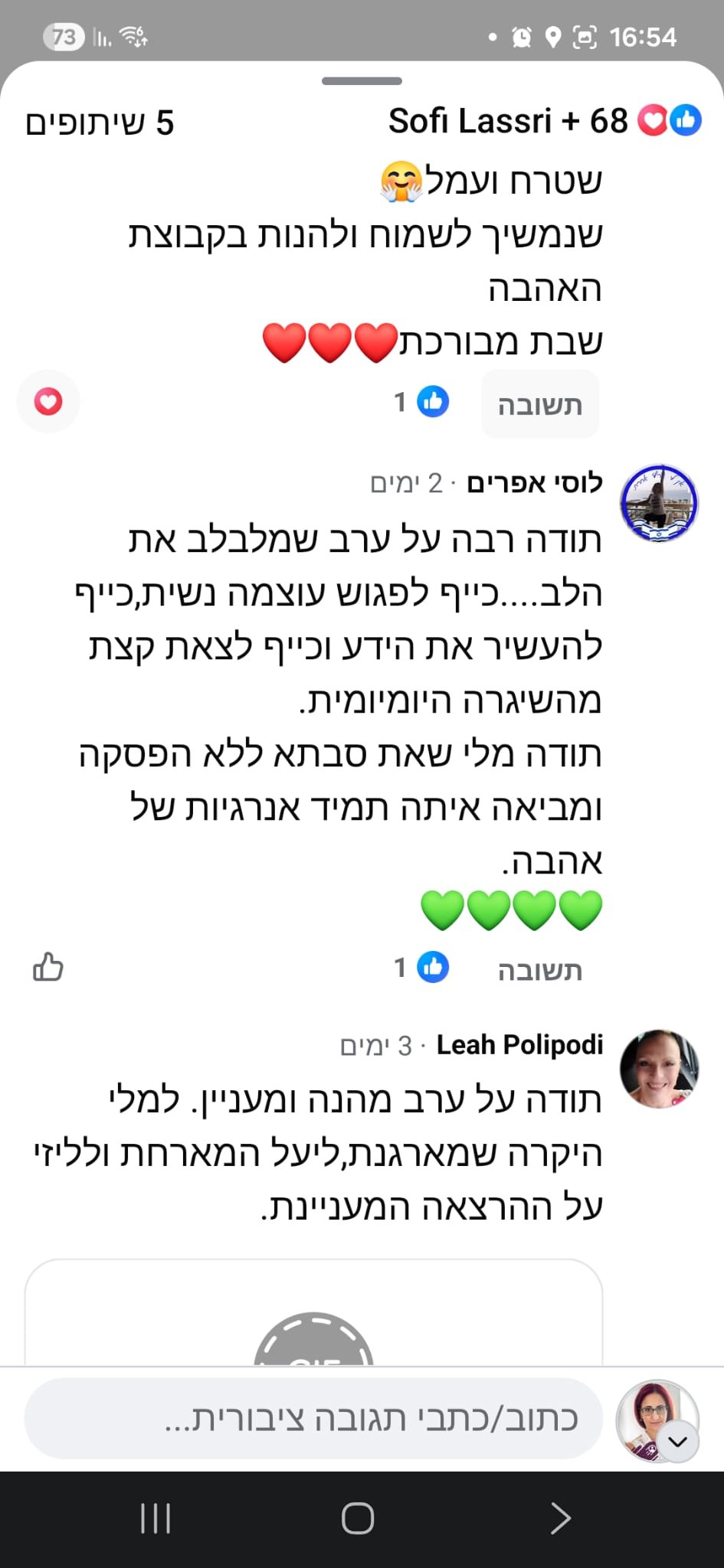724x1568 pixels.
Task: Open Leah Polipodi's profile picture
Action: (x=659, y=1069)
